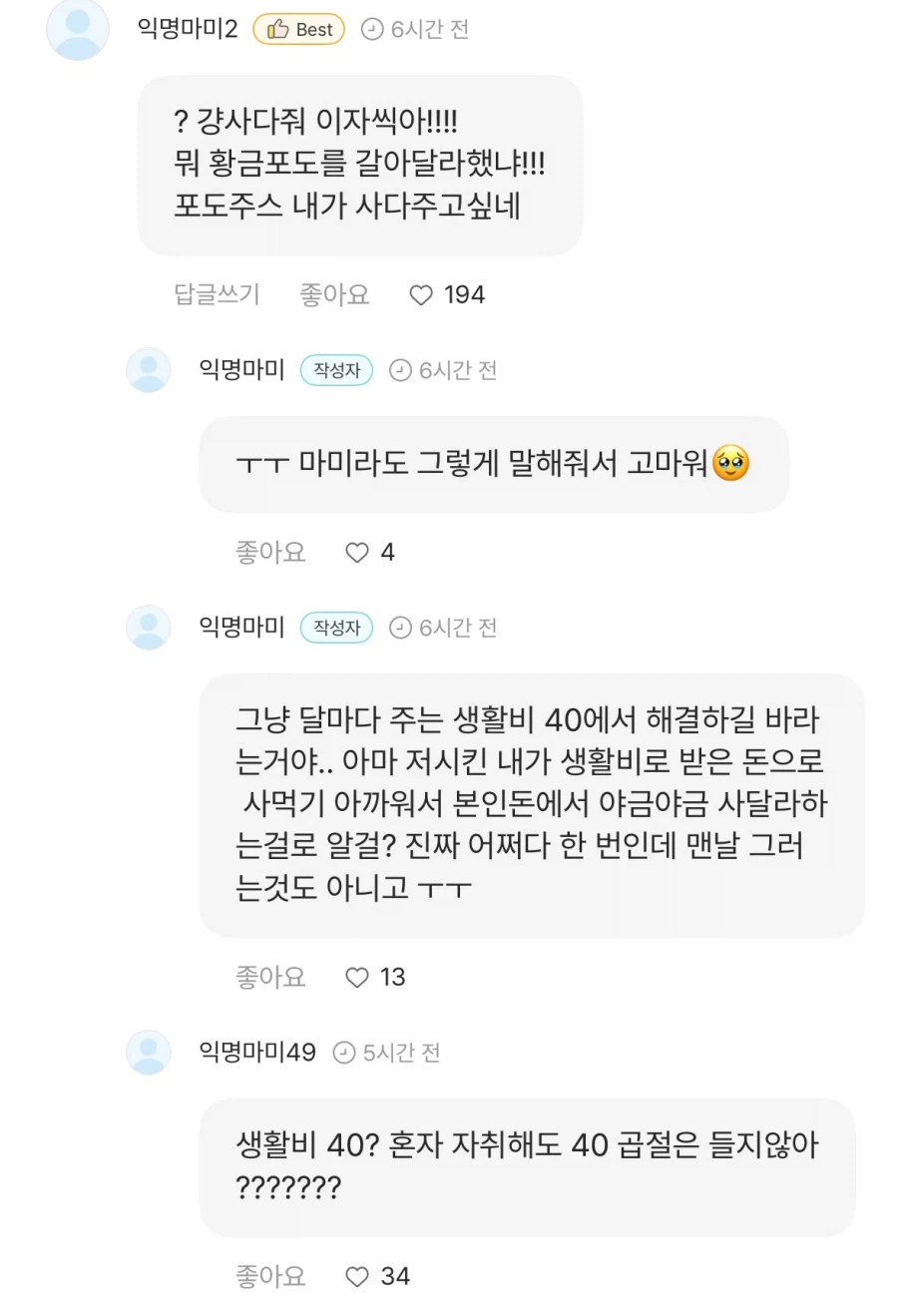Screen dimensions: 898x1316
Task: Tap the heart icon showing 13 likes
Action: click(356, 977)
